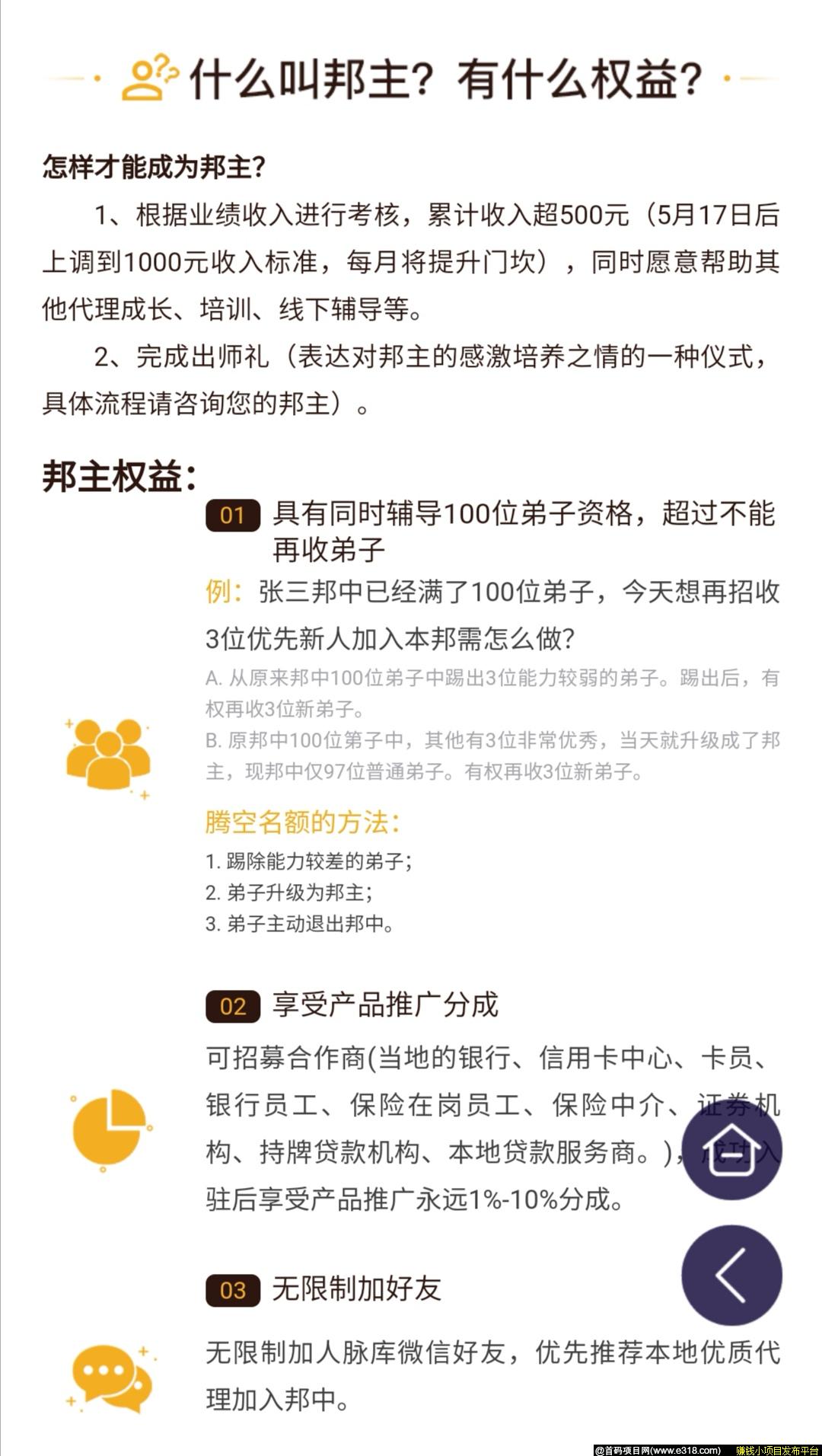Tap the floating home button
Image resolution: width=822 pixels, height=1456 pixels.
pyautogui.click(x=731, y=1151)
